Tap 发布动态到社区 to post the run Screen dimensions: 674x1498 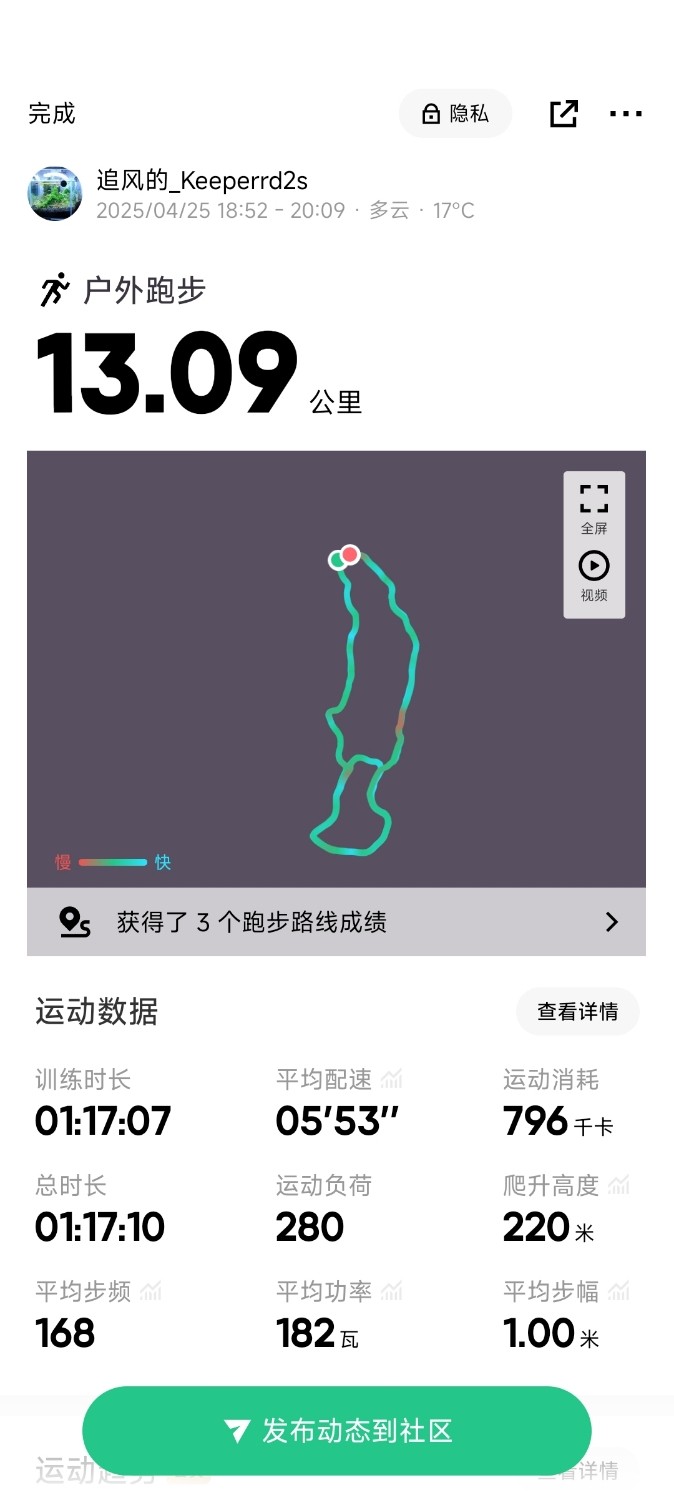[337, 1431]
